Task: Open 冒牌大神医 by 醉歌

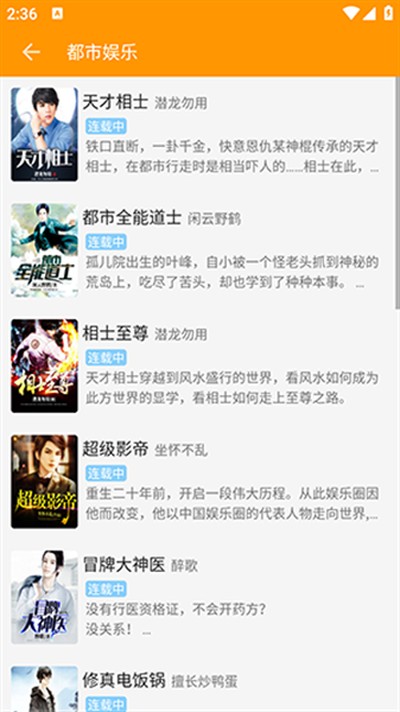Action: click(x=198, y=598)
